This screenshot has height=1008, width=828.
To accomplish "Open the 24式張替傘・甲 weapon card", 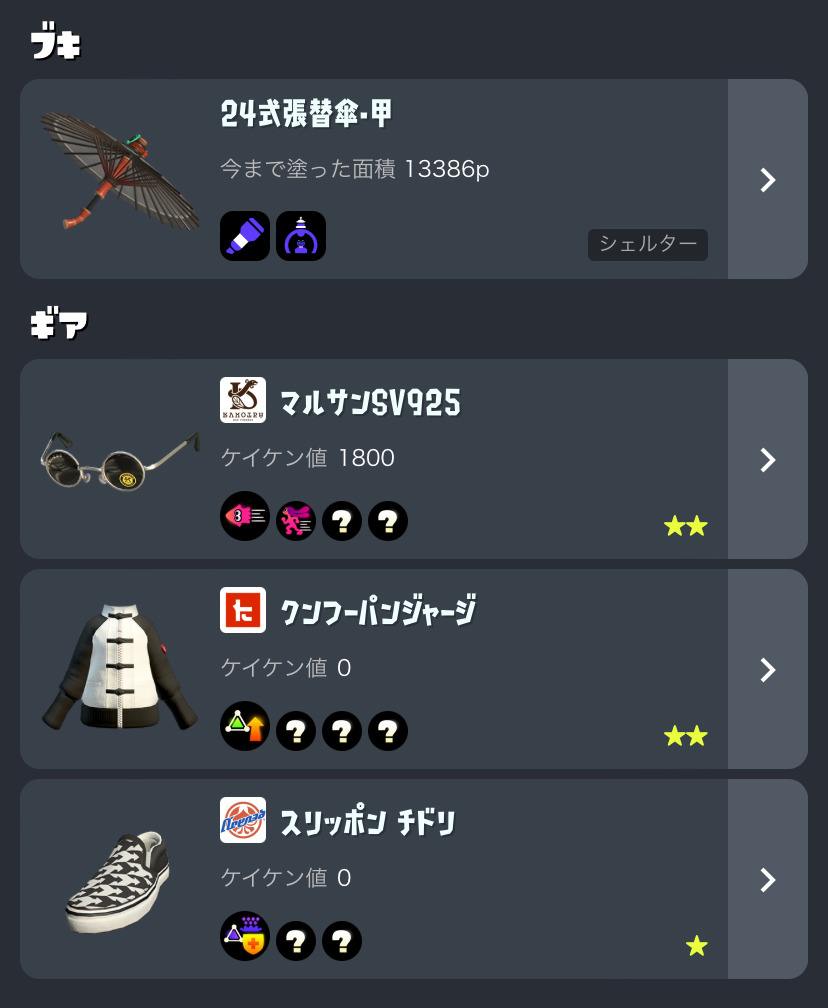I will pos(767,180).
